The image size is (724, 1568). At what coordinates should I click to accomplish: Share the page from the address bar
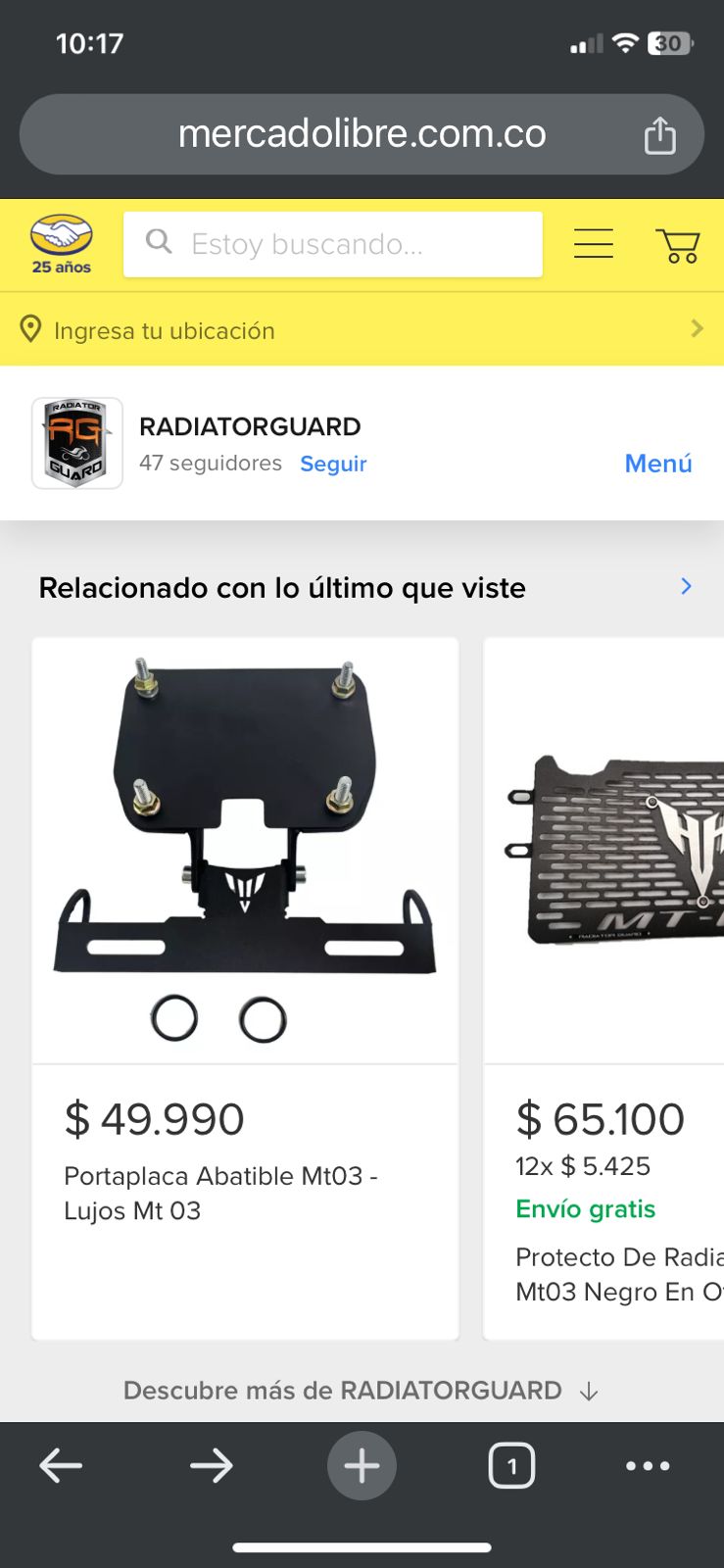pos(659,135)
